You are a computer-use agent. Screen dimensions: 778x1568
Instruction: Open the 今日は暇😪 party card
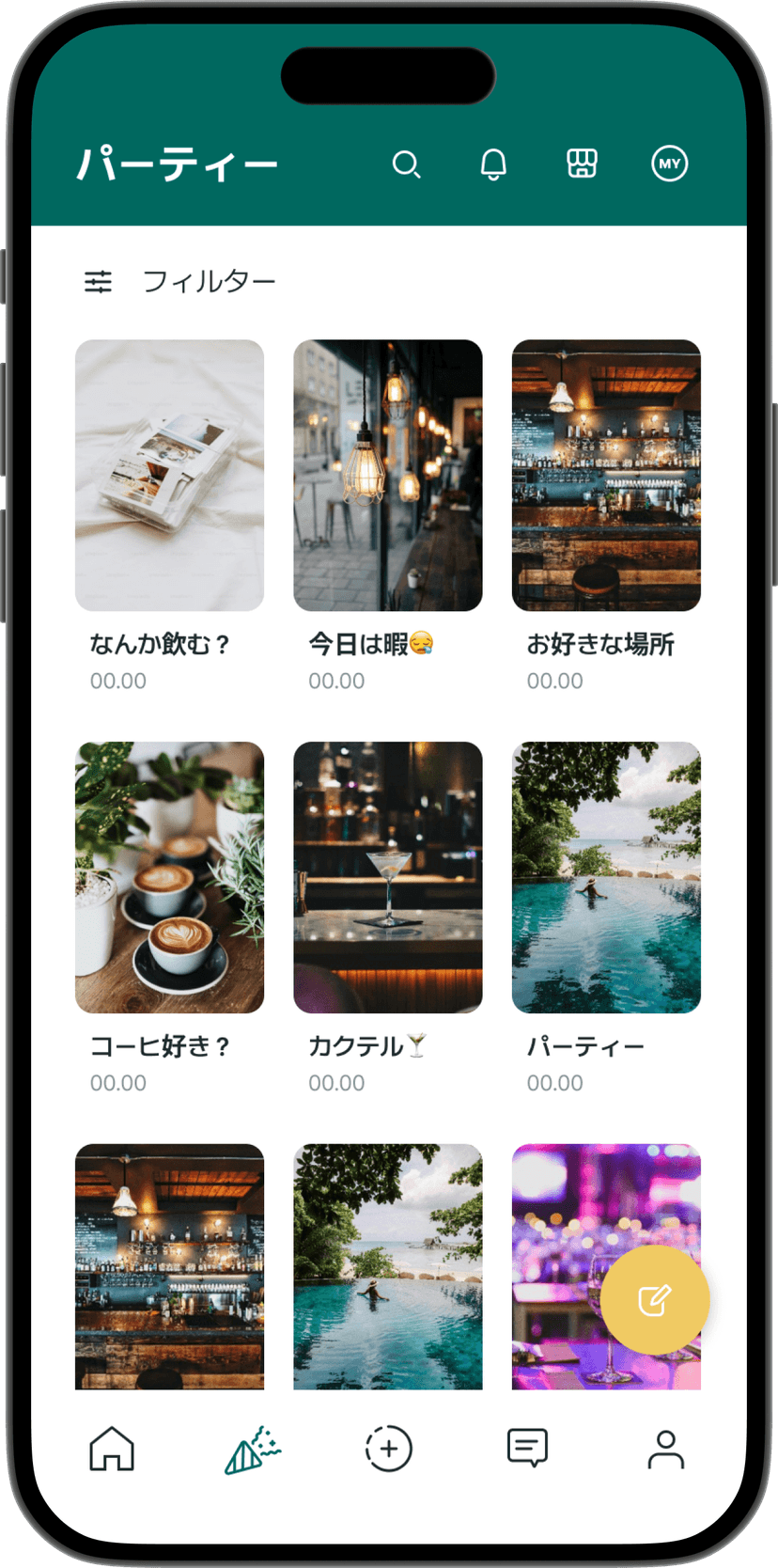point(388,475)
